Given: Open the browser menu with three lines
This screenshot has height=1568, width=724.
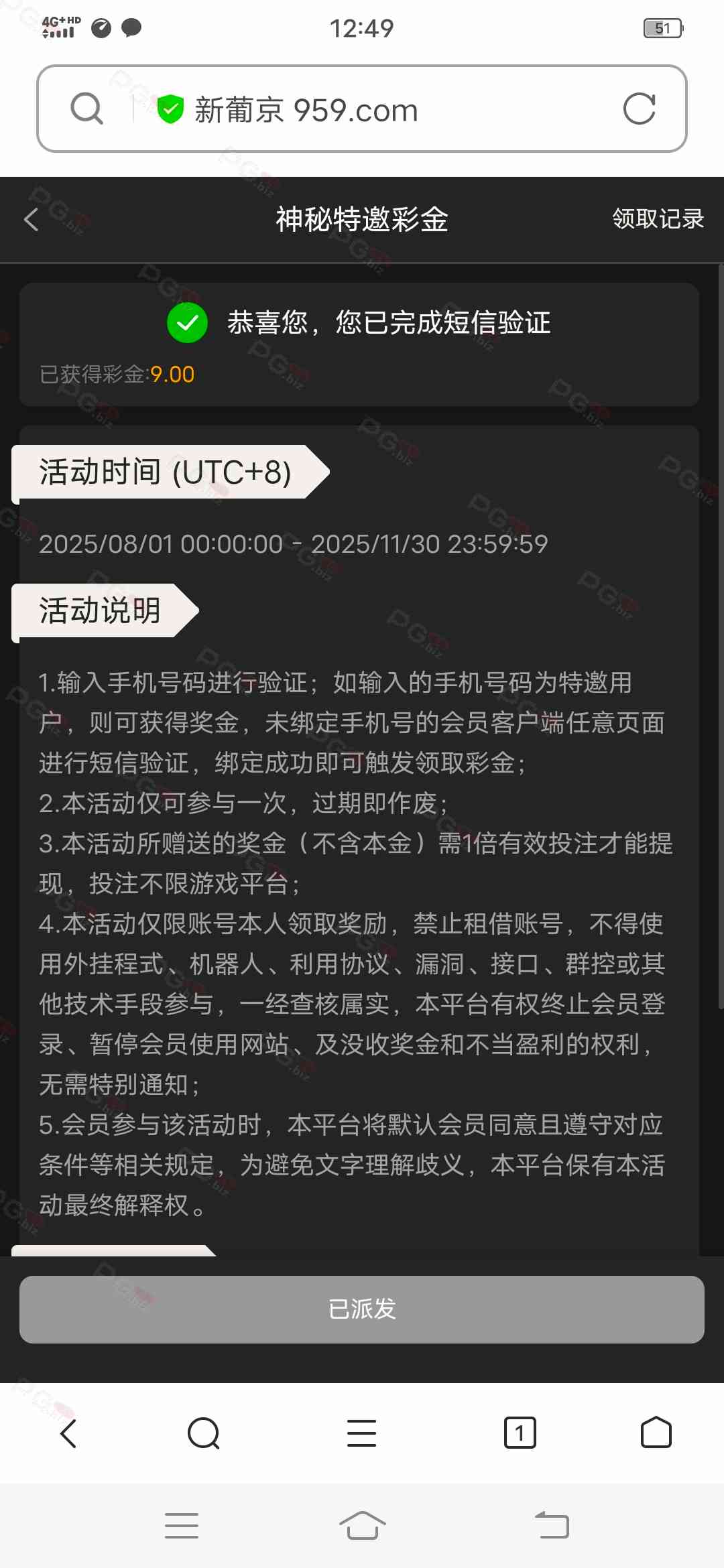Looking at the screenshot, I should click(361, 1433).
